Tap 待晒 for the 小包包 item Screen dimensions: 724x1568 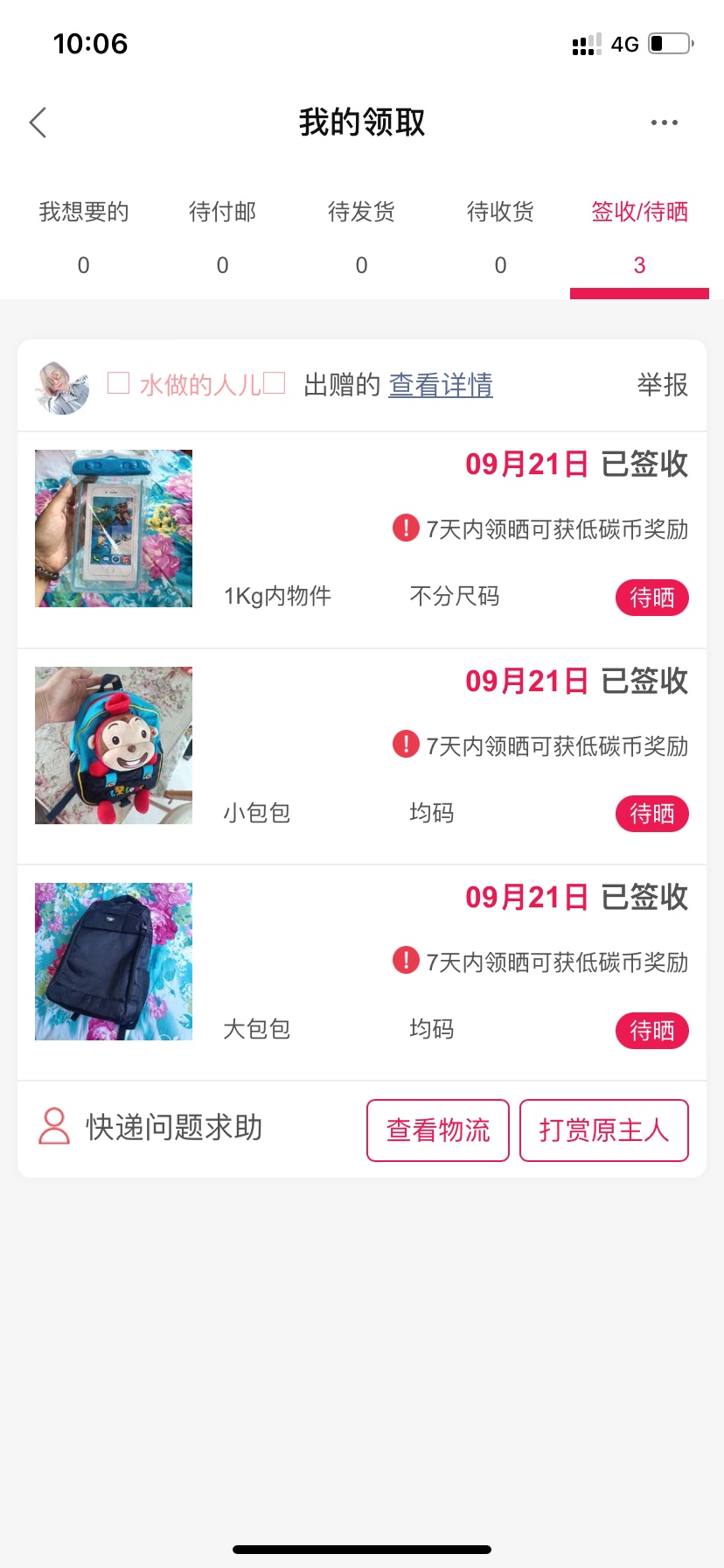coord(652,814)
